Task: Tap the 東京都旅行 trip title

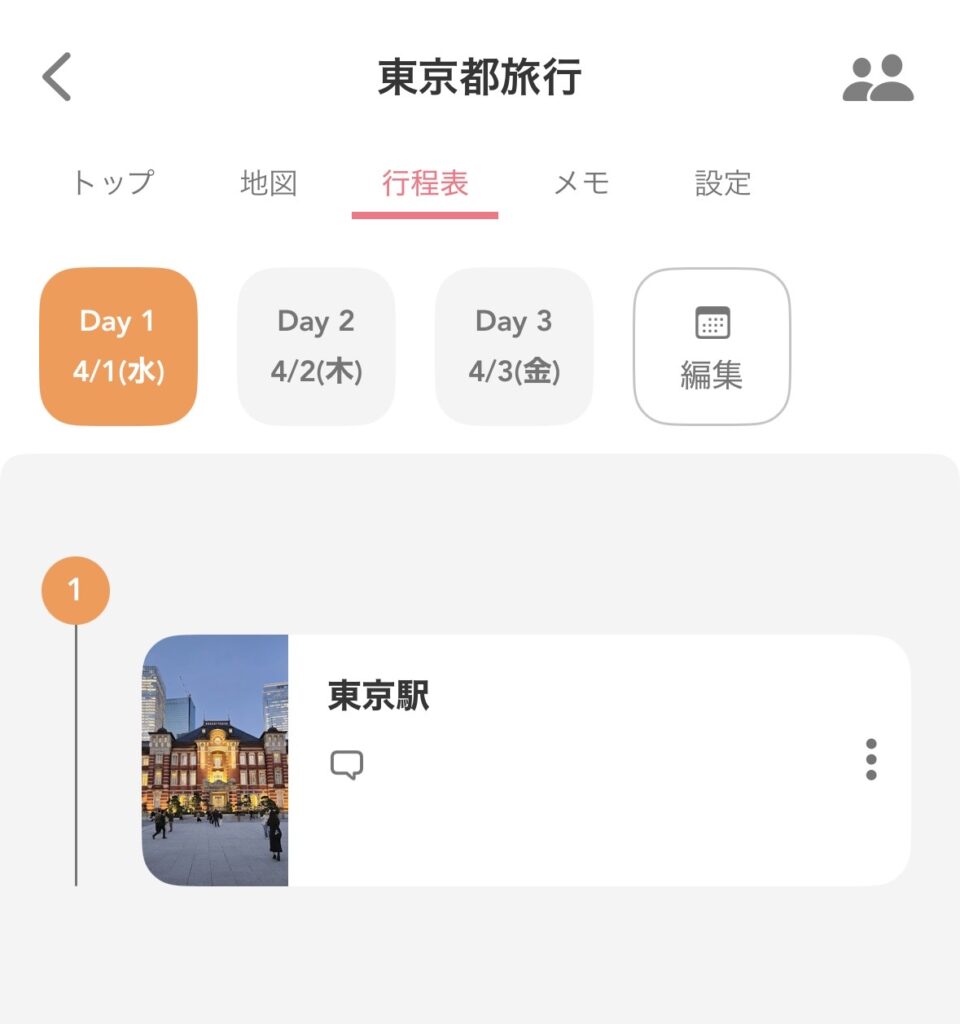Action: pyautogui.click(x=478, y=75)
